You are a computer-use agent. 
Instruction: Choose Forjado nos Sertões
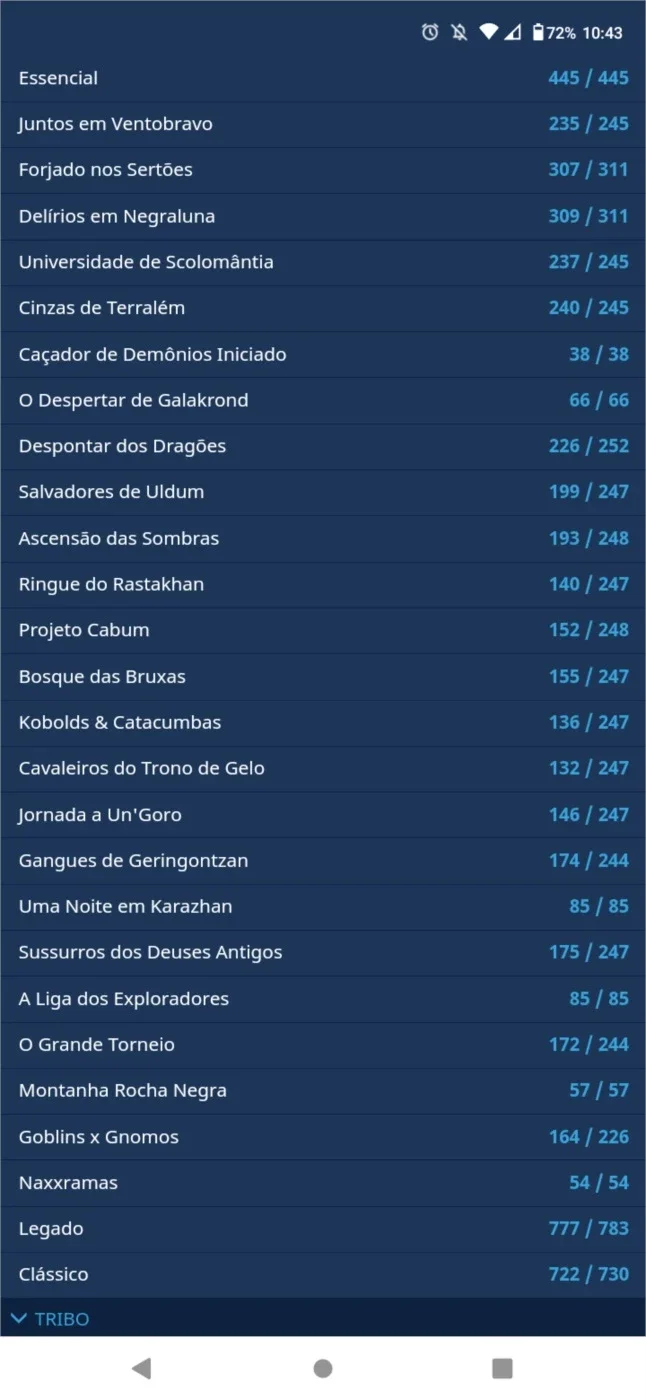(323, 170)
